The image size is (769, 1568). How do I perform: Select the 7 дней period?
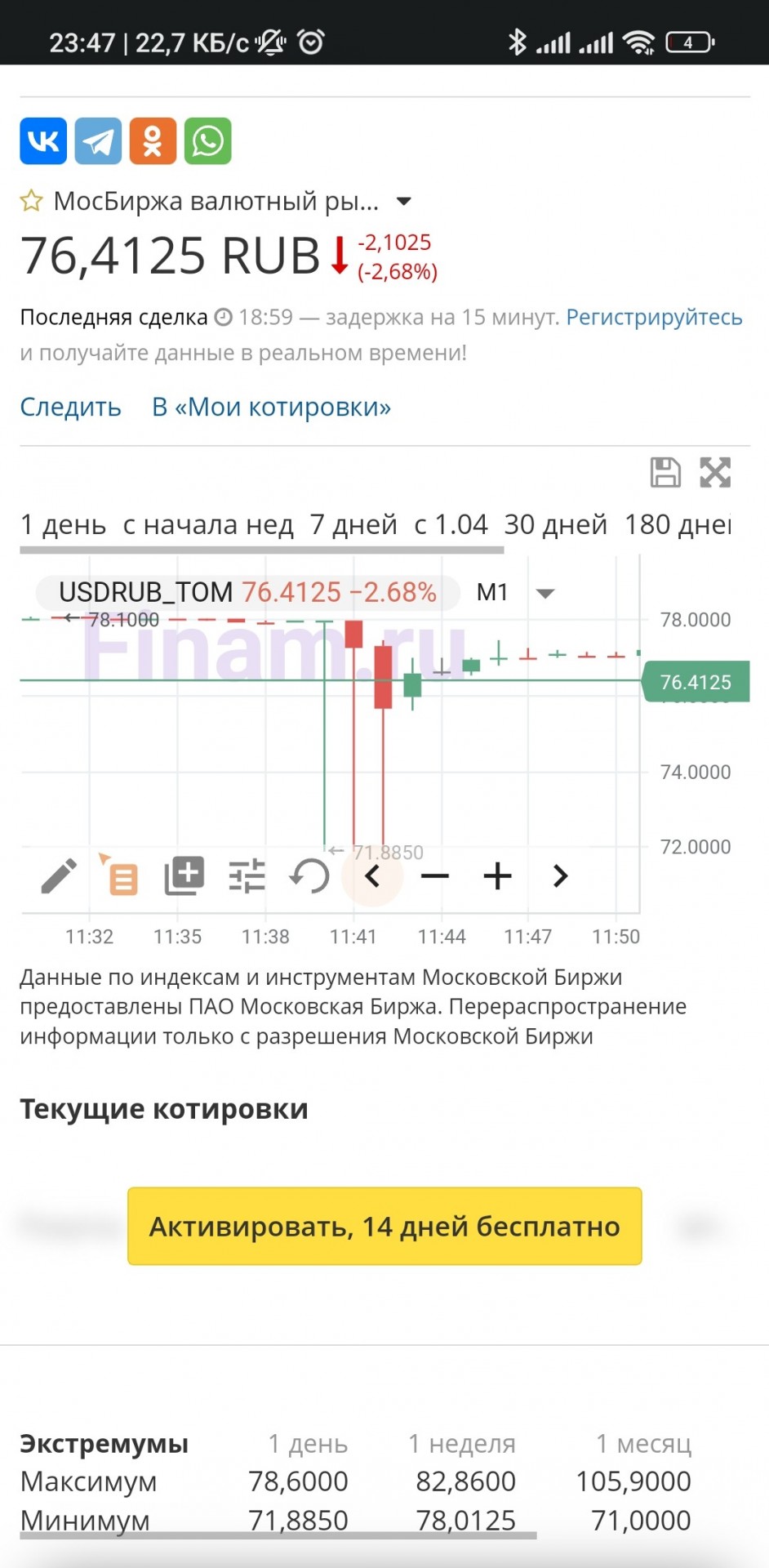(353, 524)
